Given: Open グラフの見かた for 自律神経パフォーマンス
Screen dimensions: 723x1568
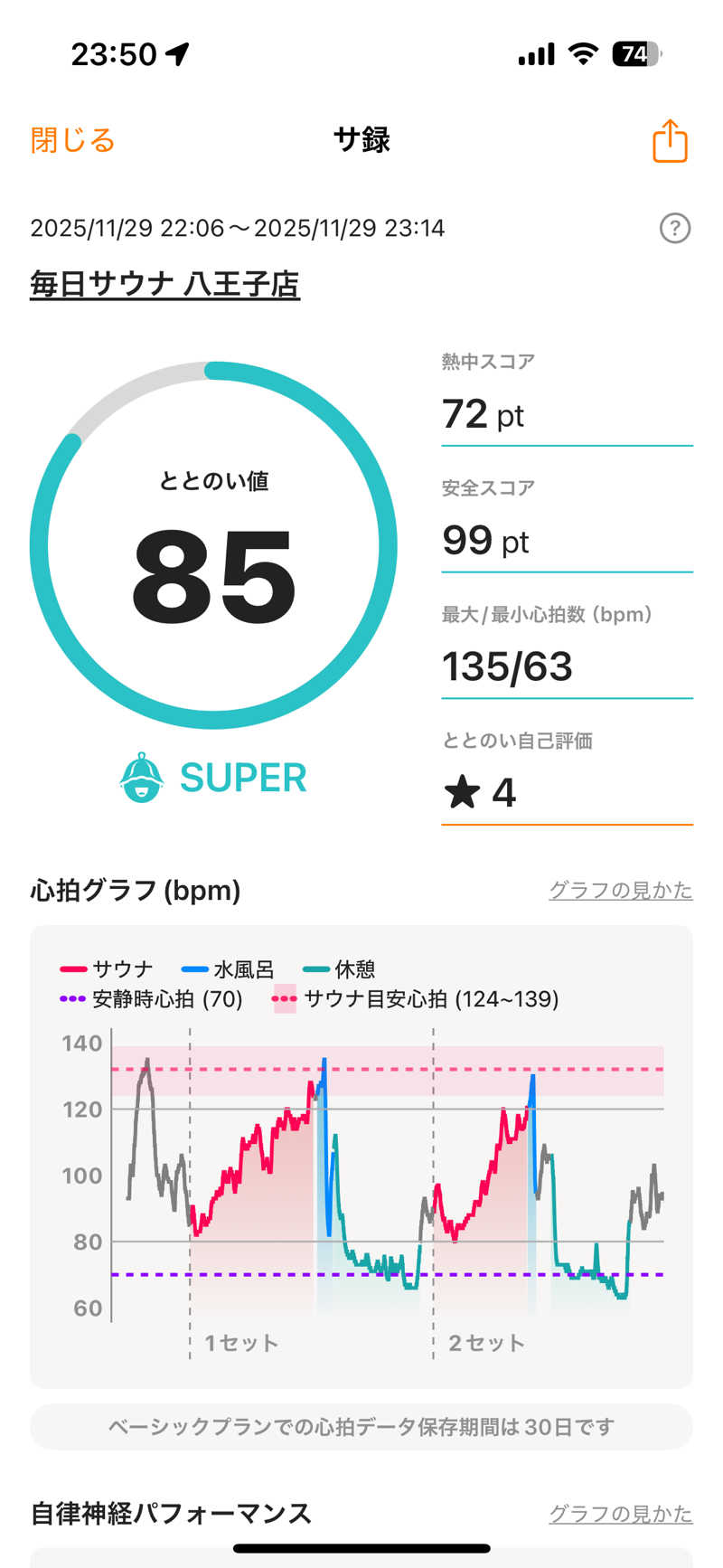Looking at the screenshot, I should click(x=620, y=1514).
